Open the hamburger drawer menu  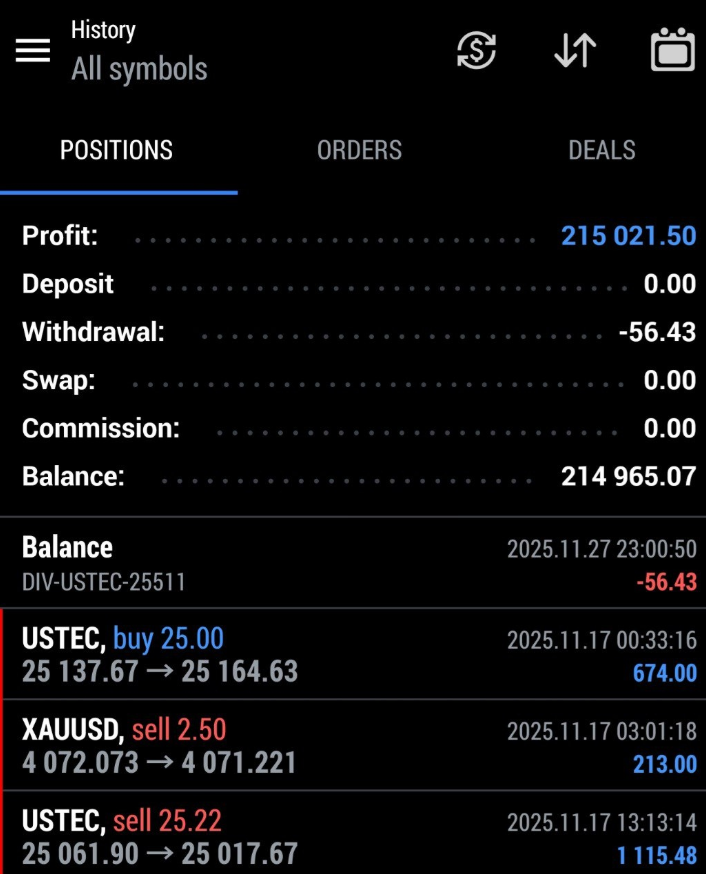[x=33, y=51]
